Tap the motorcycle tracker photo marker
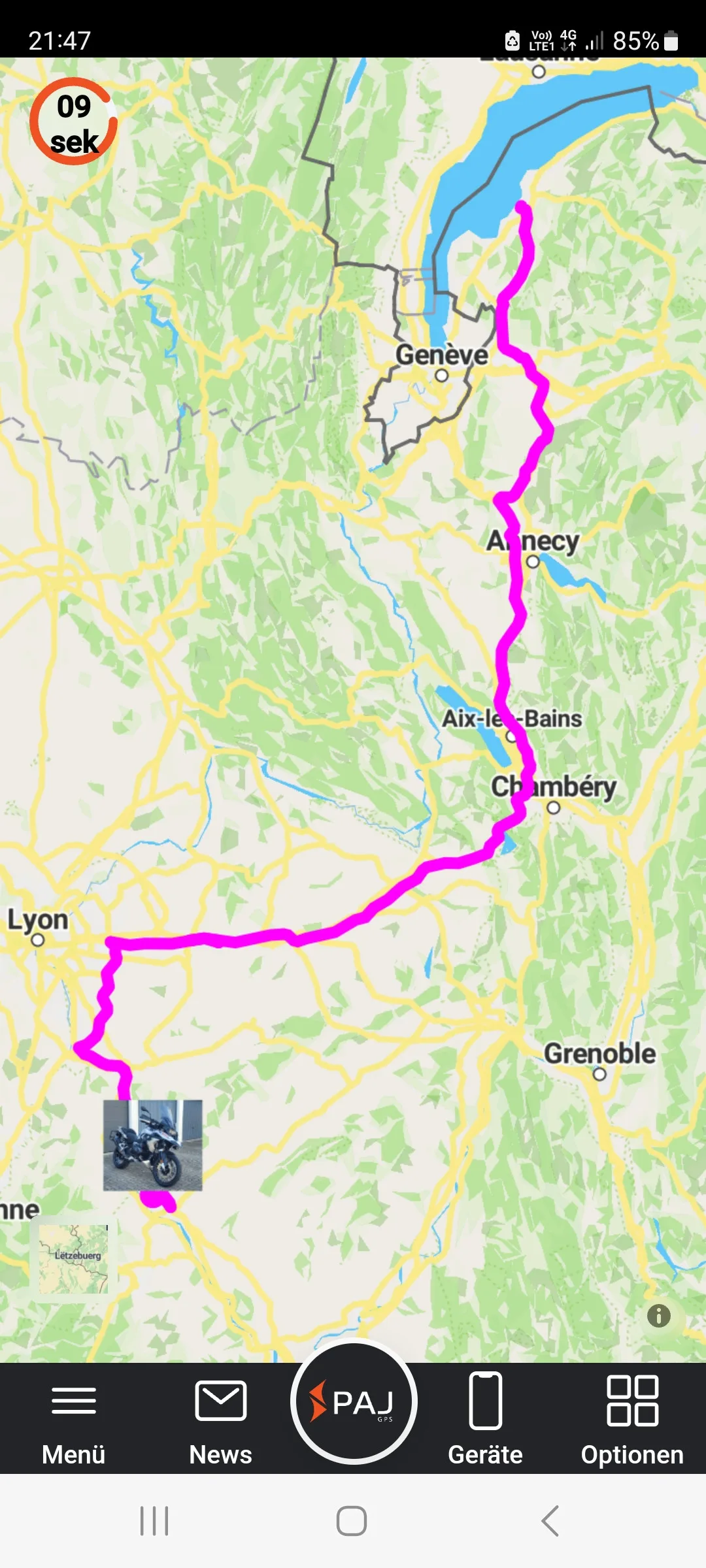The image size is (706, 1568). click(x=152, y=1145)
